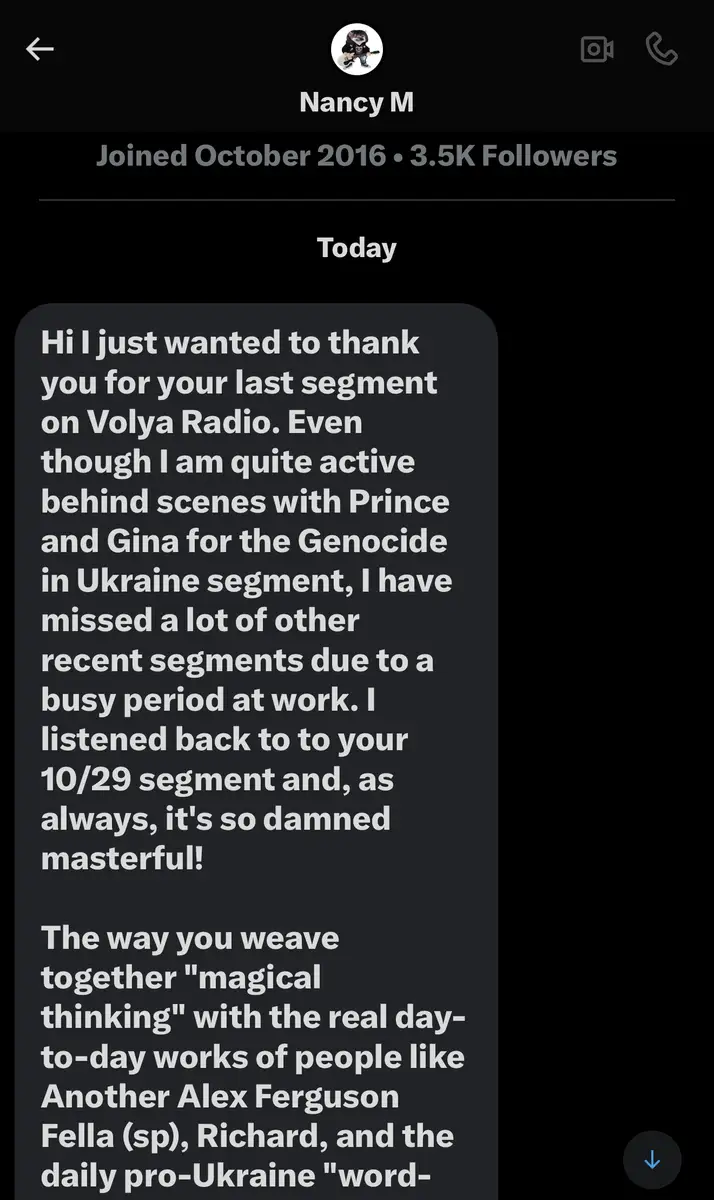Viewport: 714px width, 1200px height.
Task: Go back using the arrow icon
Action: point(40,49)
